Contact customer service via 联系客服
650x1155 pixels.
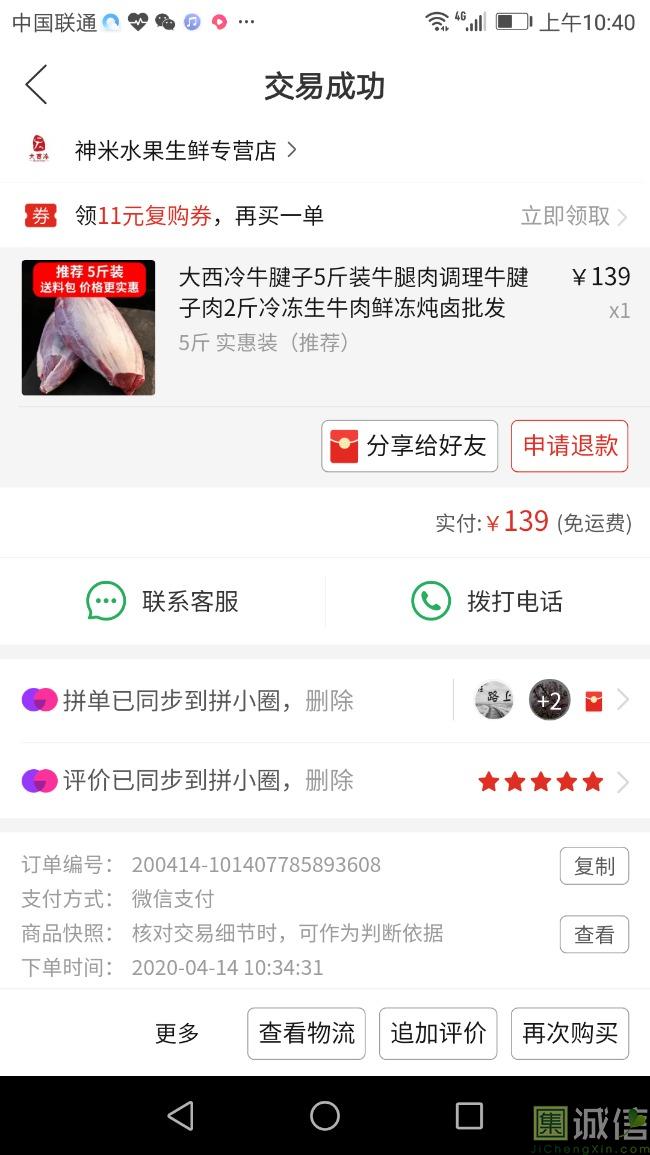point(163,601)
